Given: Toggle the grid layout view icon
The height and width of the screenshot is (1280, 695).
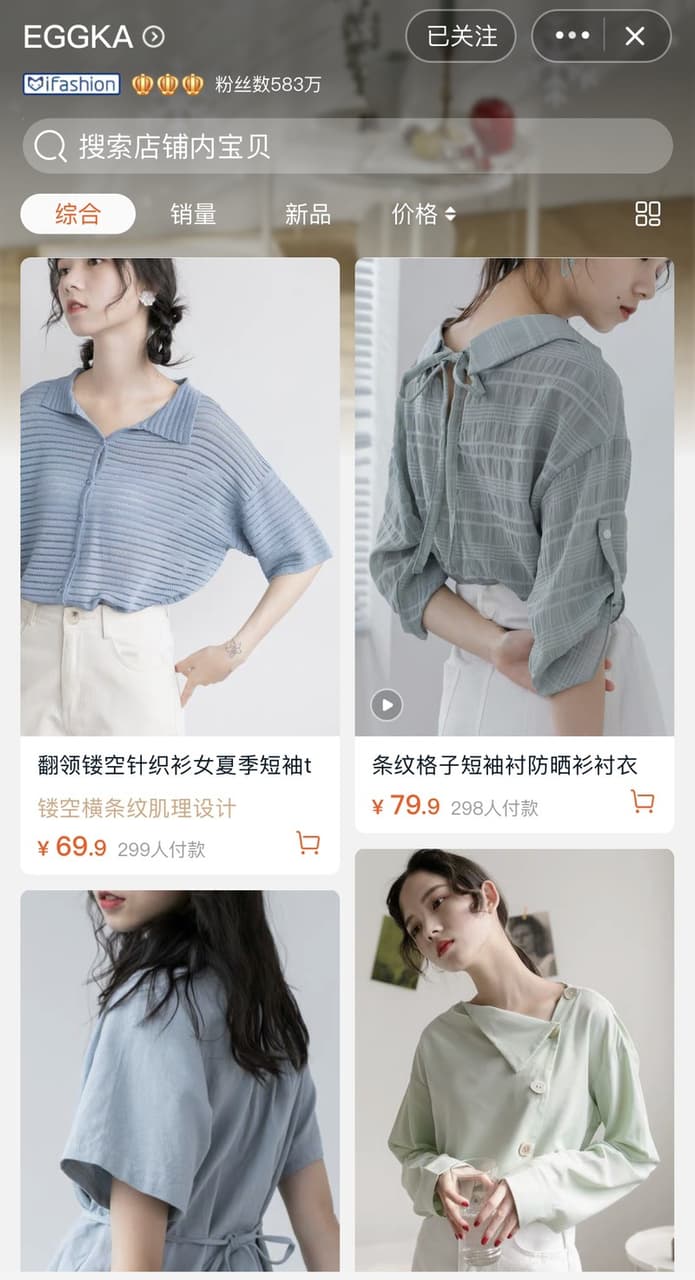Looking at the screenshot, I should click(x=648, y=213).
